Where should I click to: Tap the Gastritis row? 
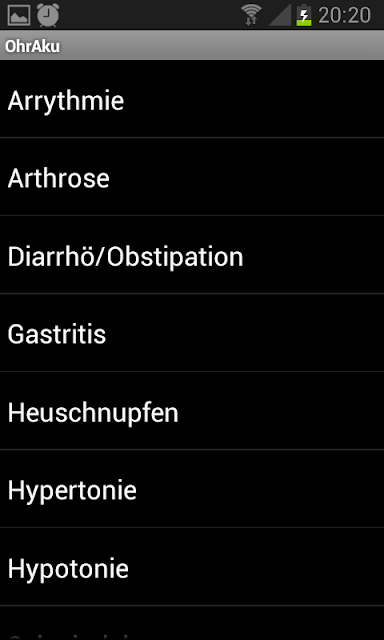point(192,333)
